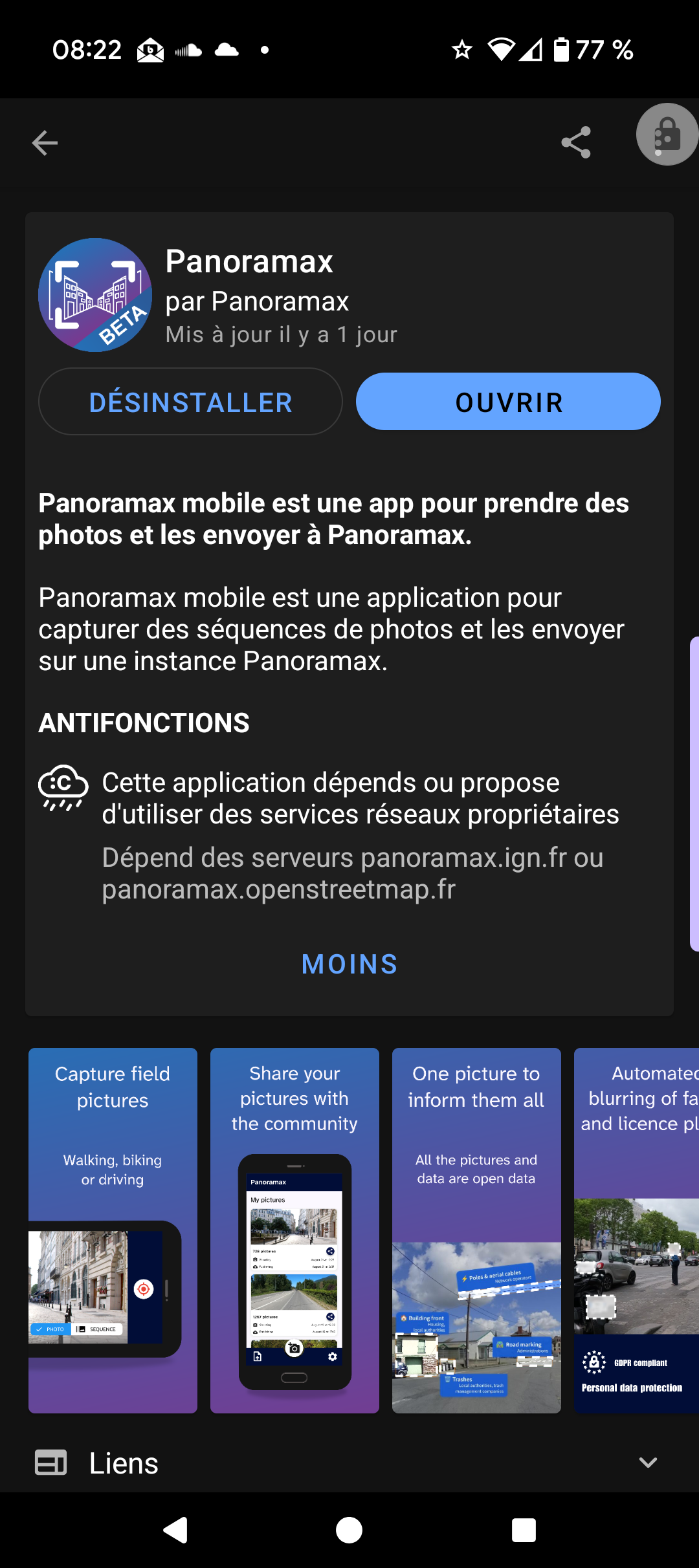Go back with the top-left arrow

tap(45, 143)
